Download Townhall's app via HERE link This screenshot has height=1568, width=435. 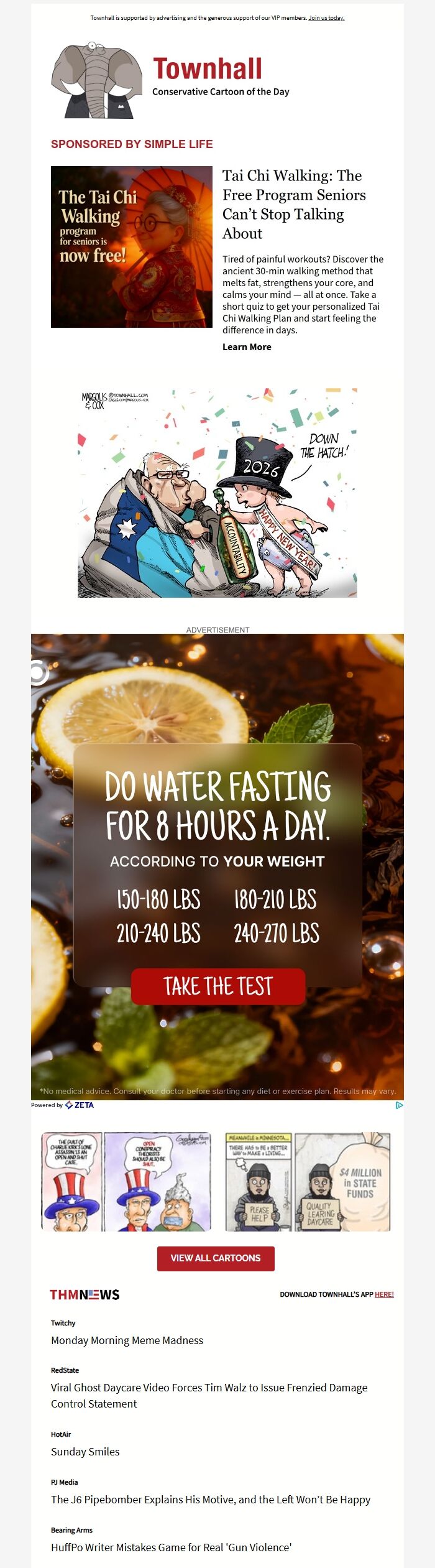tap(384, 1294)
